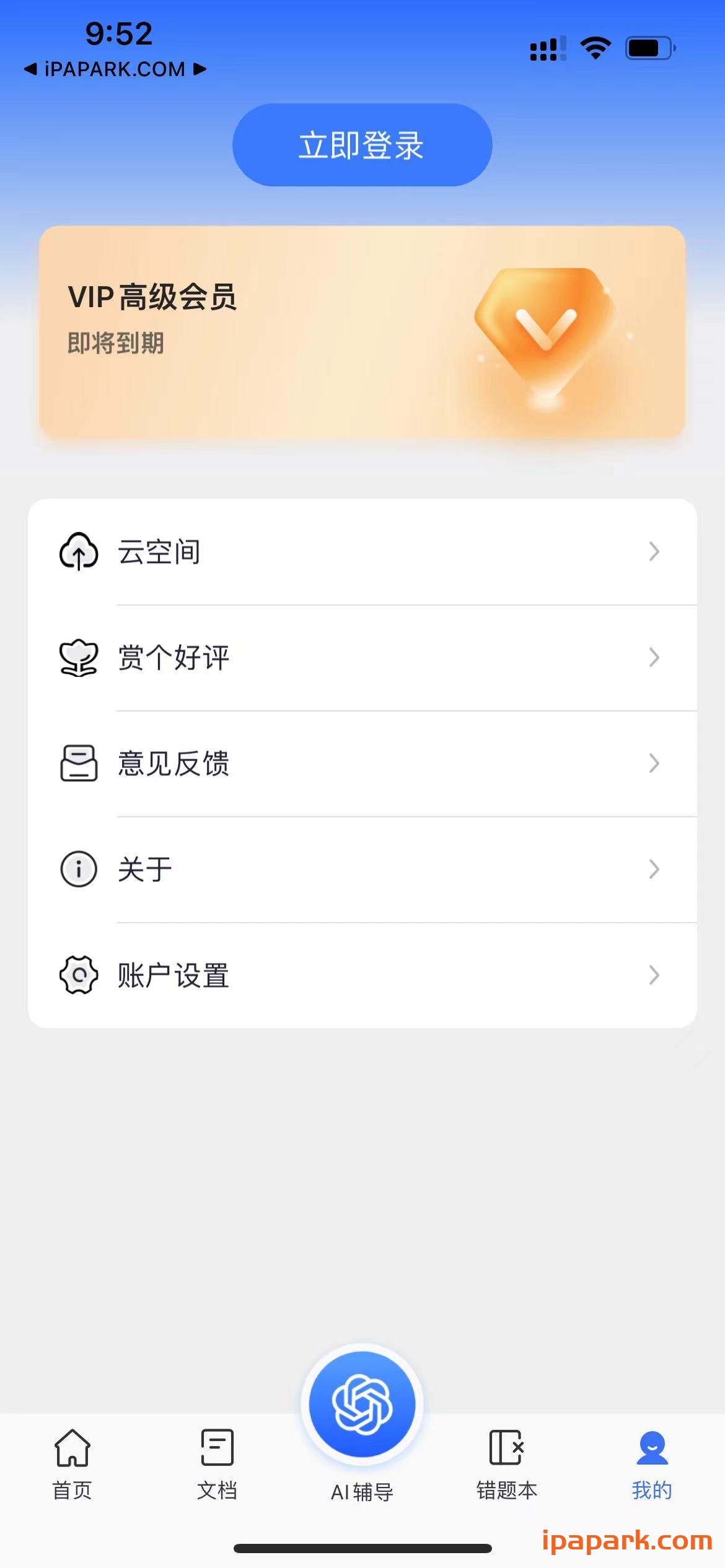This screenshot has width=725, height=1568.
Task: Open the 云空间 cloud storage icon
Action: tap(78, 552)
